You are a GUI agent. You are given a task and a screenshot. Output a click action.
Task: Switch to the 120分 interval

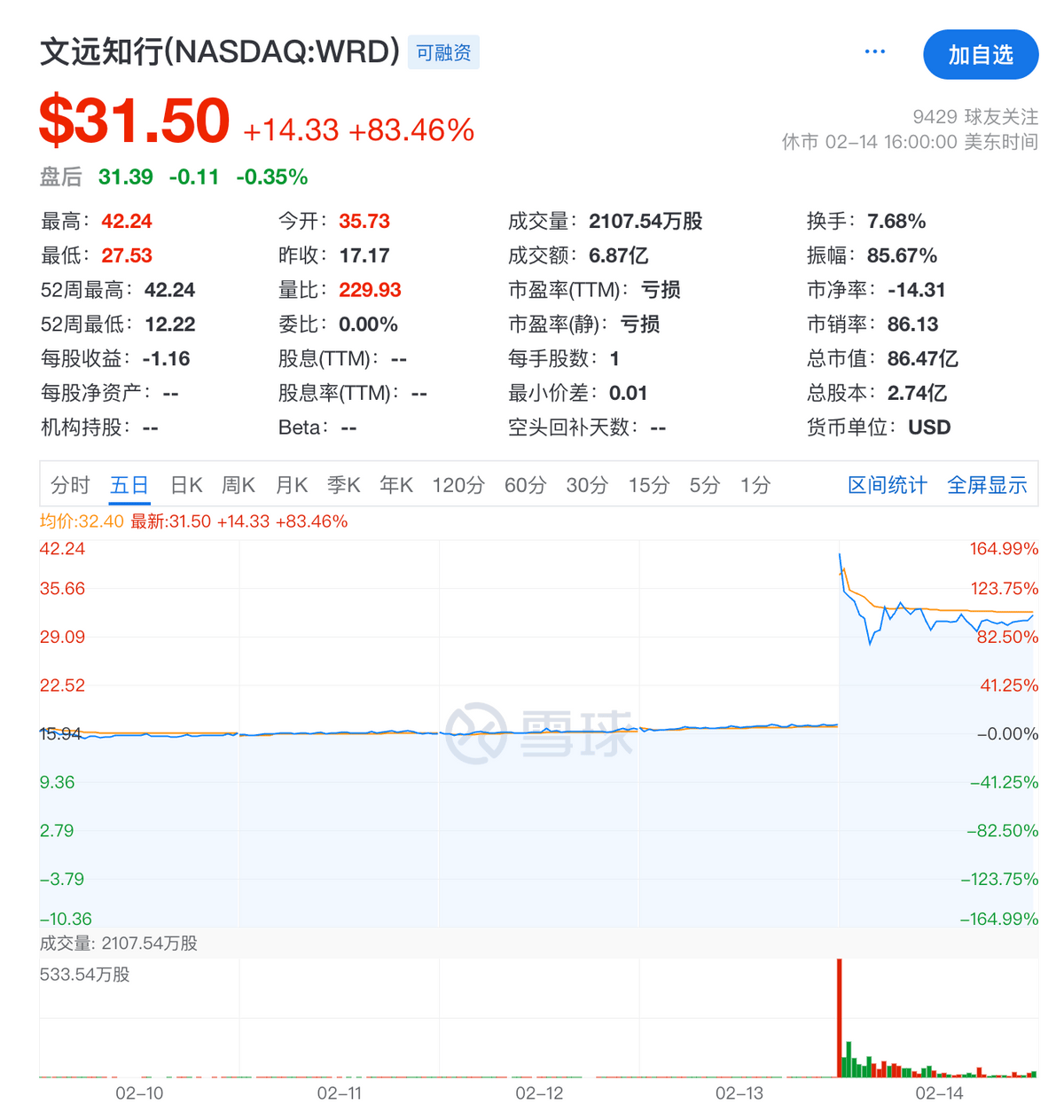pos(458,485)
